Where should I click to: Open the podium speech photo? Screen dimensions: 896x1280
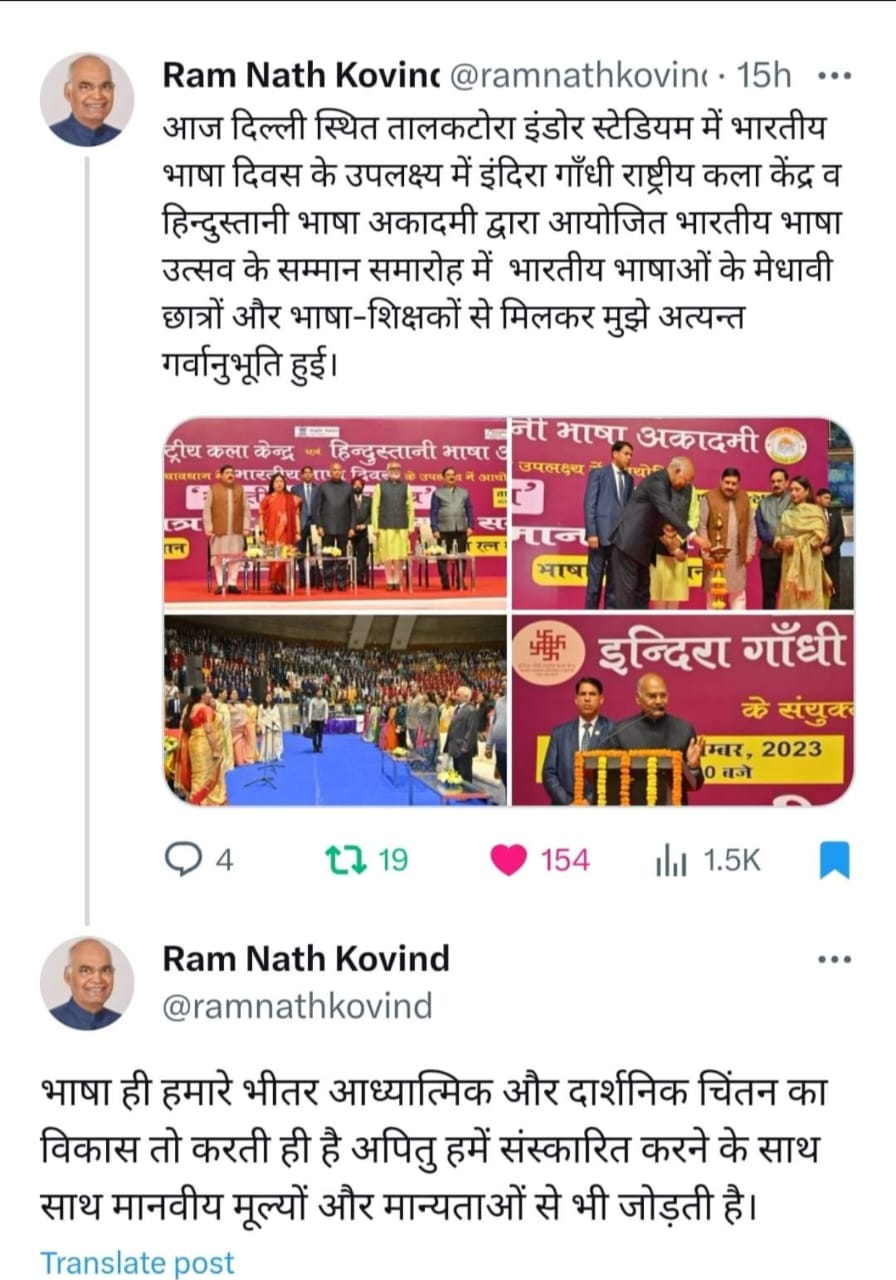click(683, 710)
